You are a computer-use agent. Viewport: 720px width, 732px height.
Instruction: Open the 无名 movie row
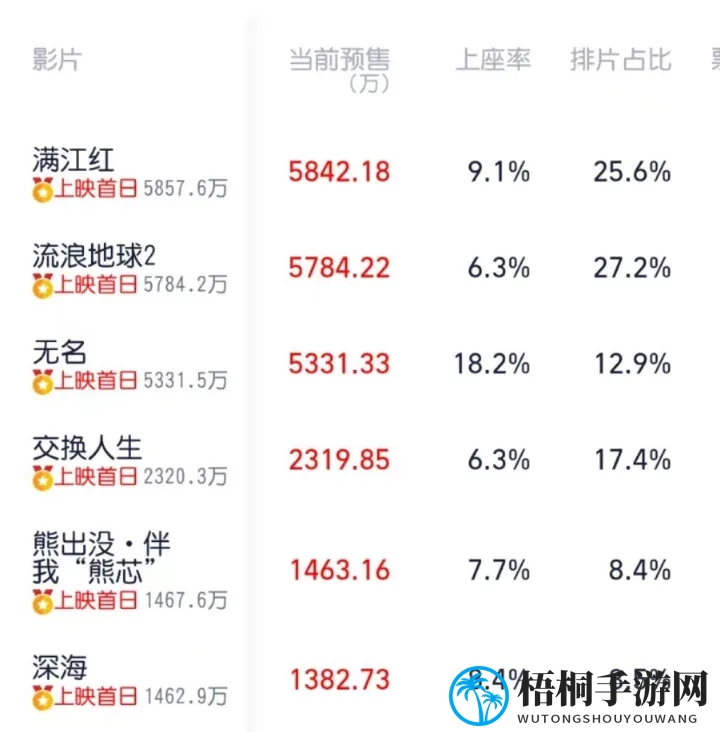pyautogui.click(x=60, y=351)
